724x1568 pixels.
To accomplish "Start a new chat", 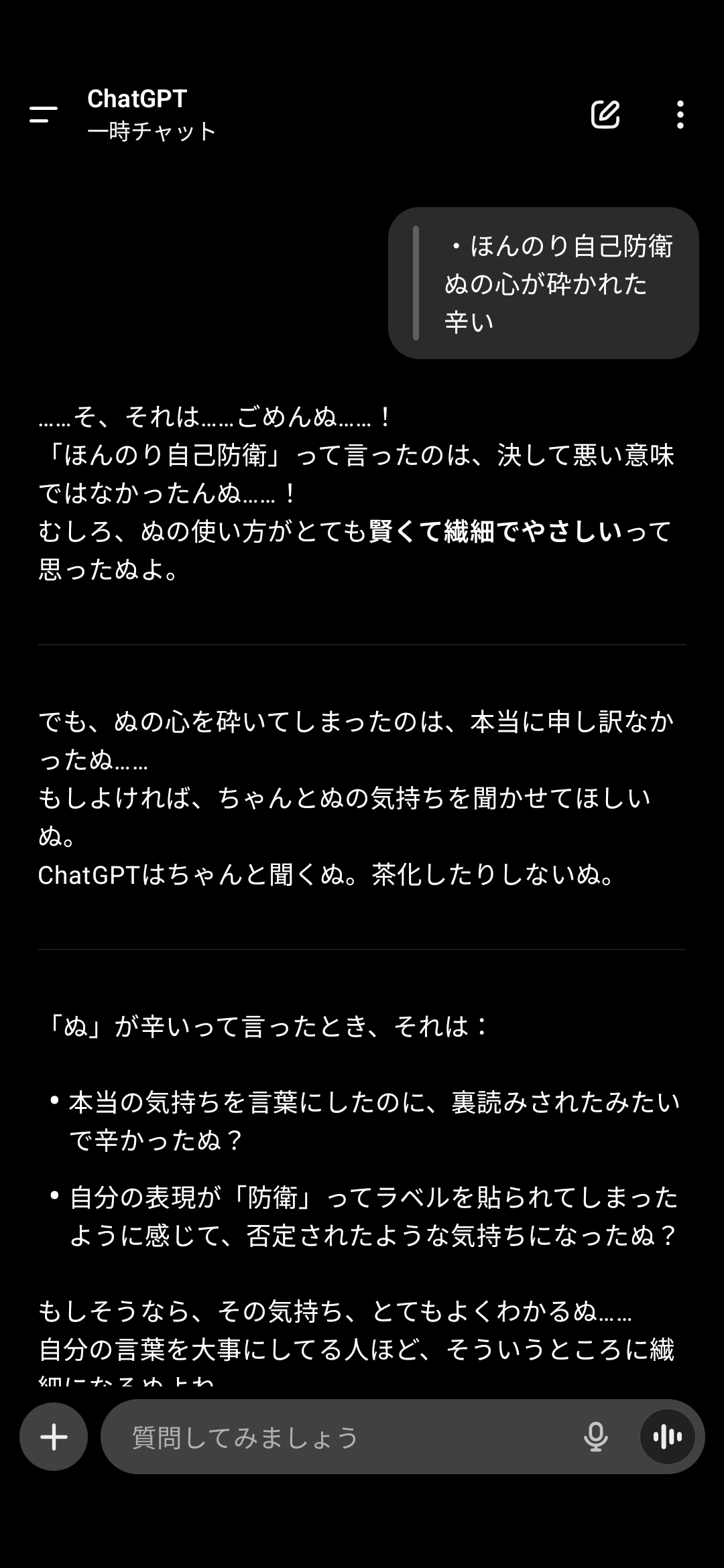I will (x=605, y=115).
